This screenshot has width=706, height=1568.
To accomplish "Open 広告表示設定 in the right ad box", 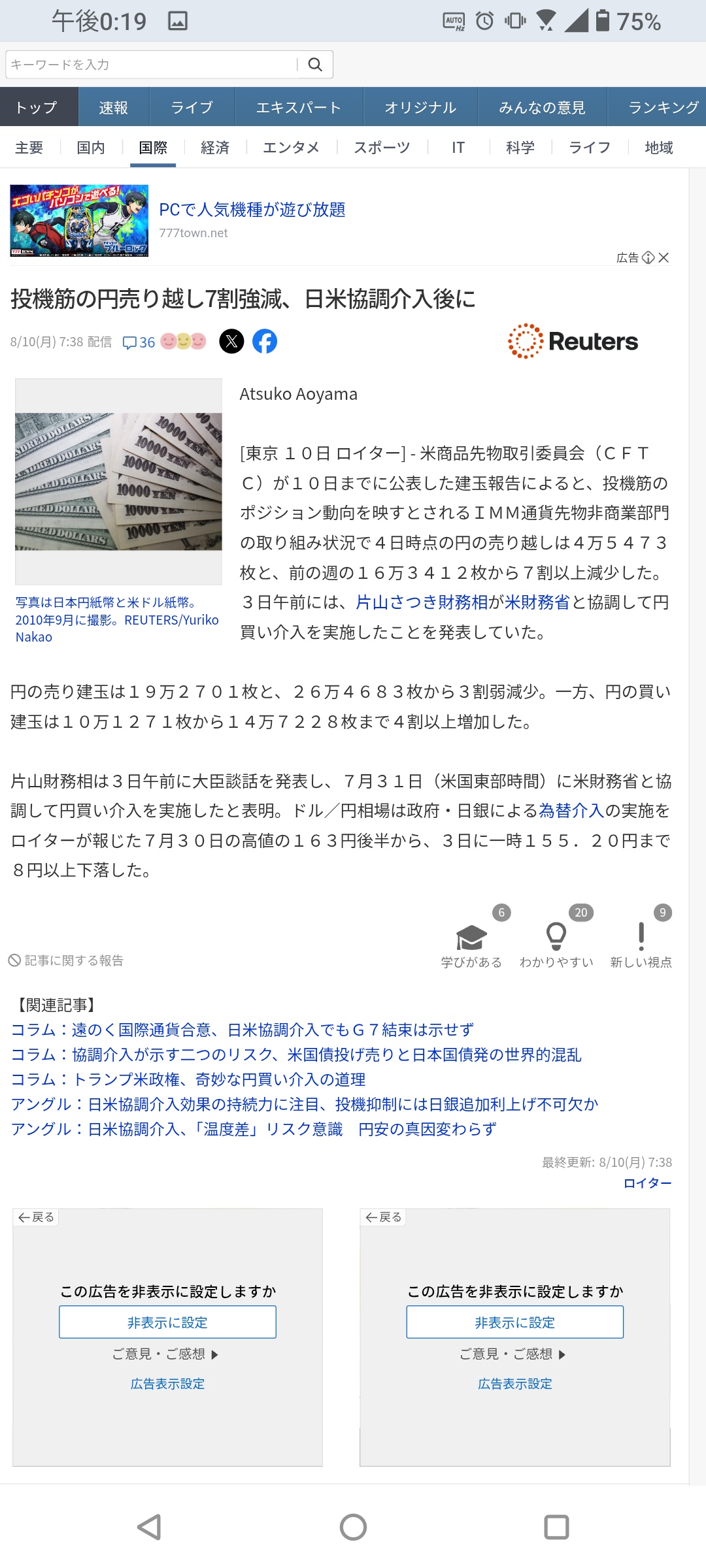I will (x=515, y=1384).
